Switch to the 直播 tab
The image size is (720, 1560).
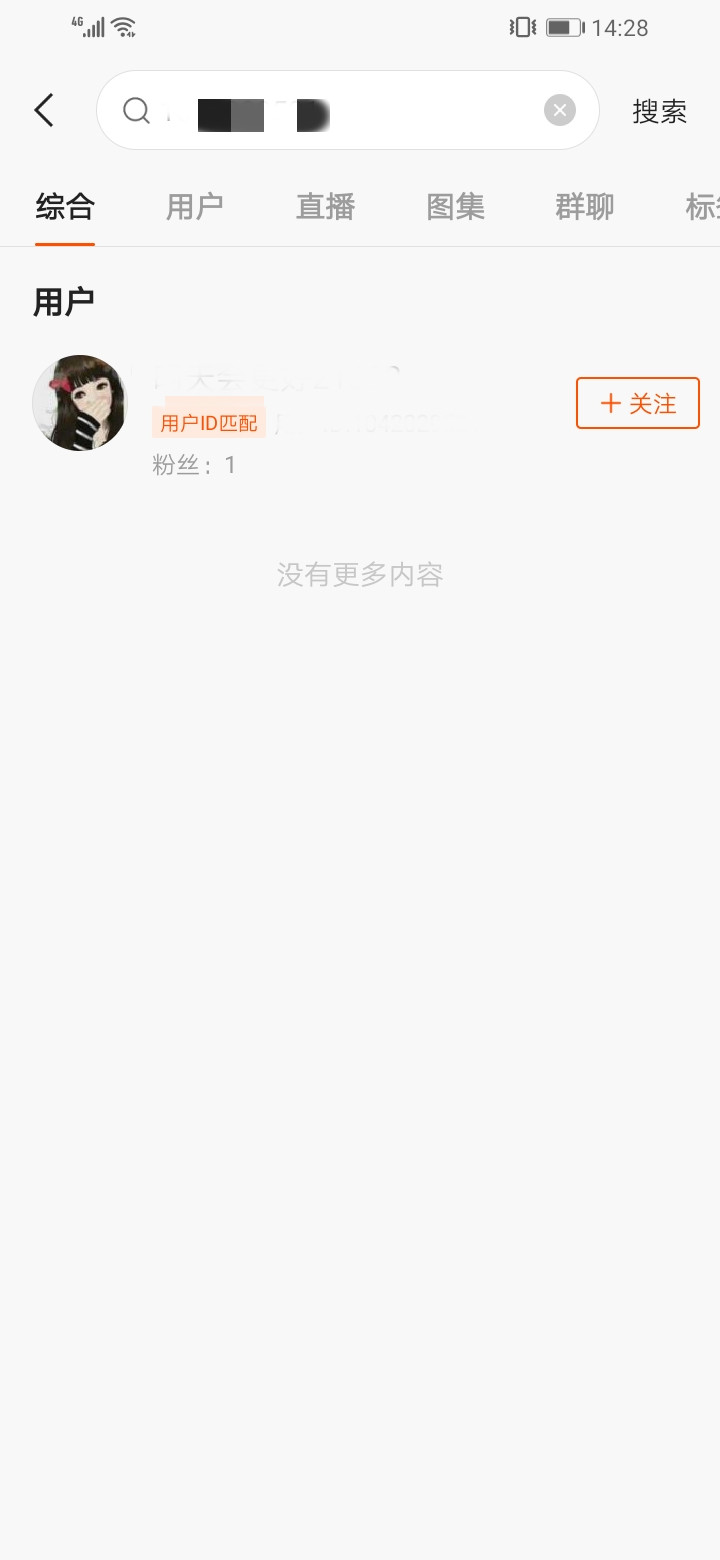click(325, 207)
